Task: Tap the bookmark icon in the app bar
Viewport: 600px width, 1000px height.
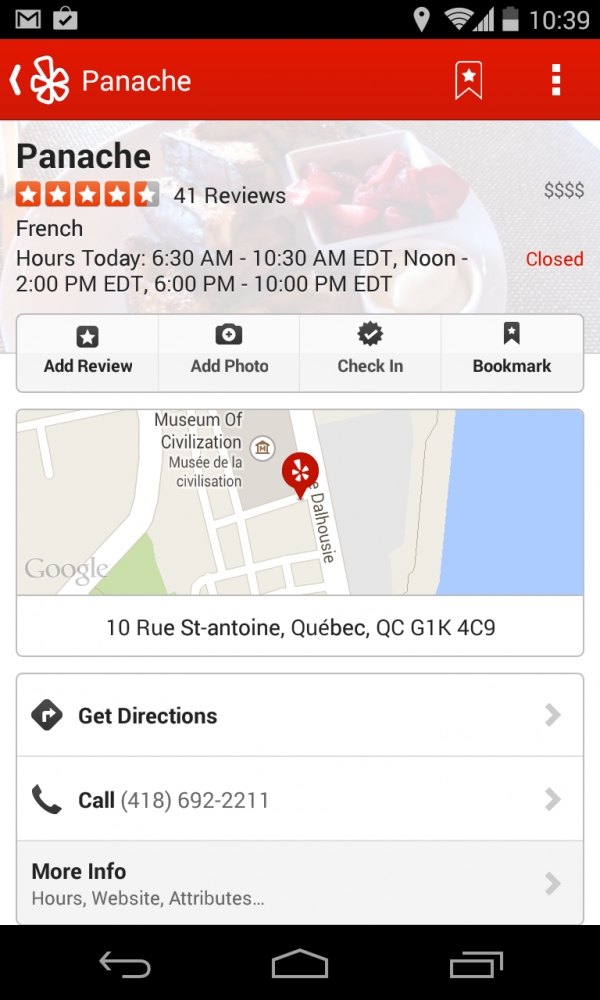Action: click(469, 80)
